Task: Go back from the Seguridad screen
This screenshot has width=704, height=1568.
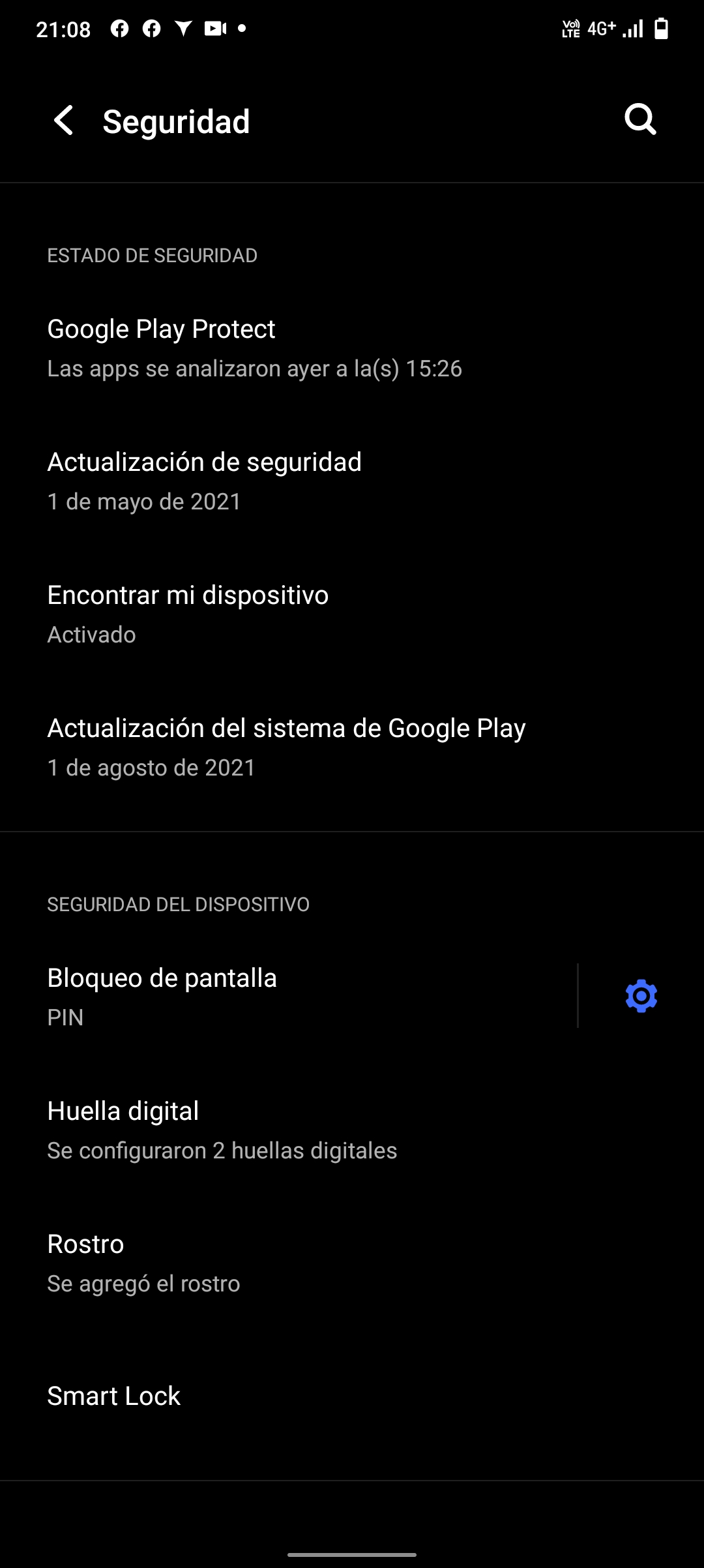Action: click(64, 121)
